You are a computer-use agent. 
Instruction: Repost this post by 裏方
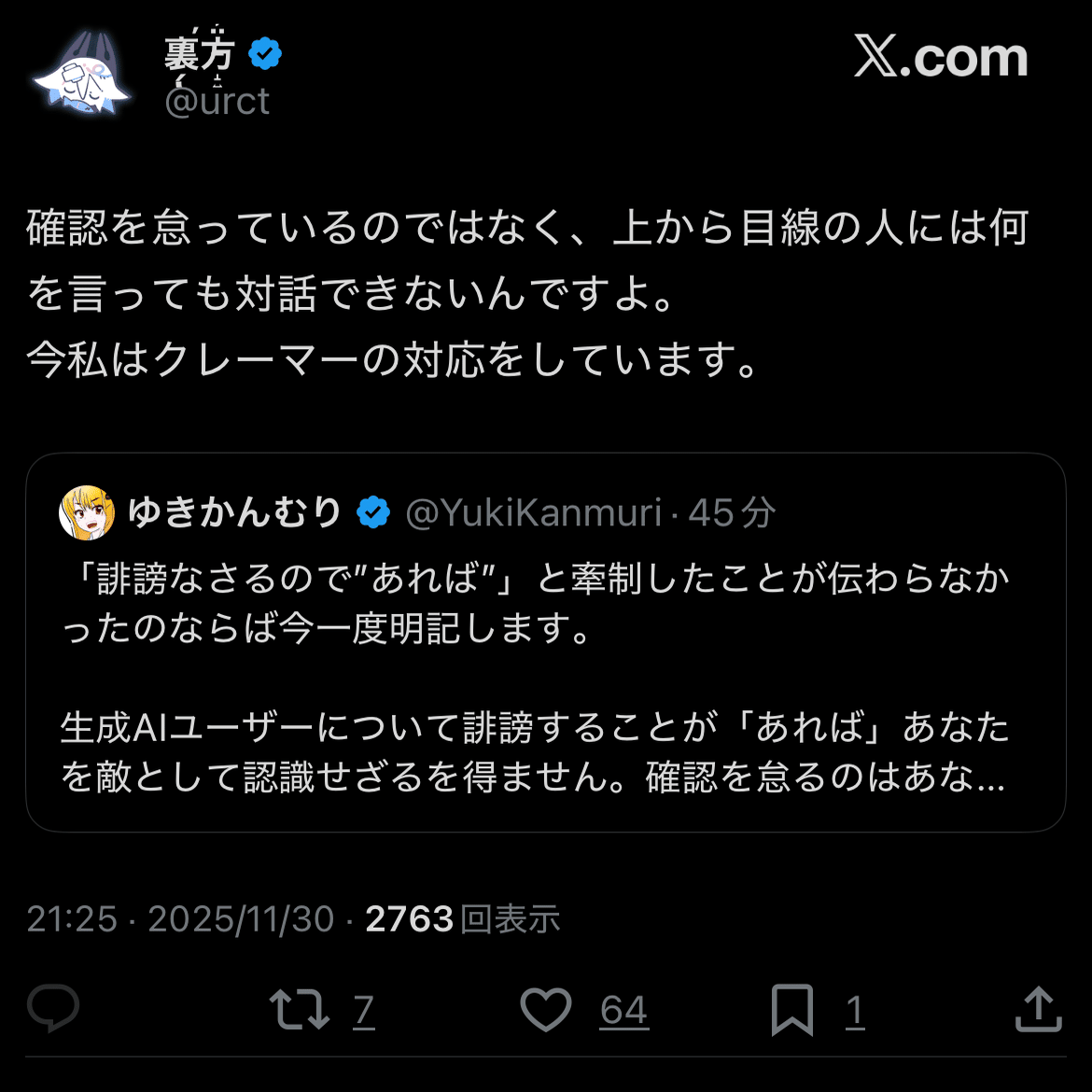tap(299, 1010)
